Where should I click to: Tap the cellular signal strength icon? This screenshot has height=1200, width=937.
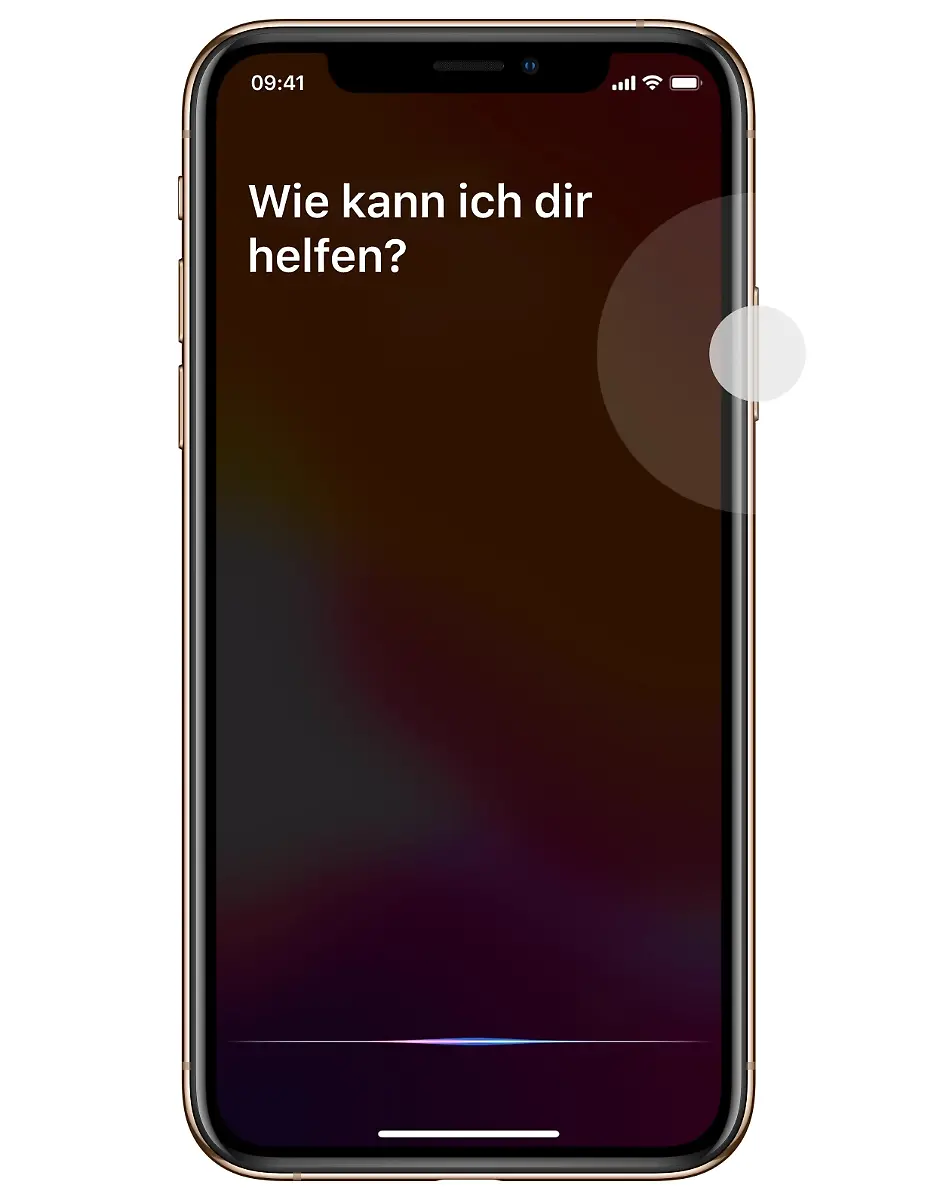click(624, 85)
